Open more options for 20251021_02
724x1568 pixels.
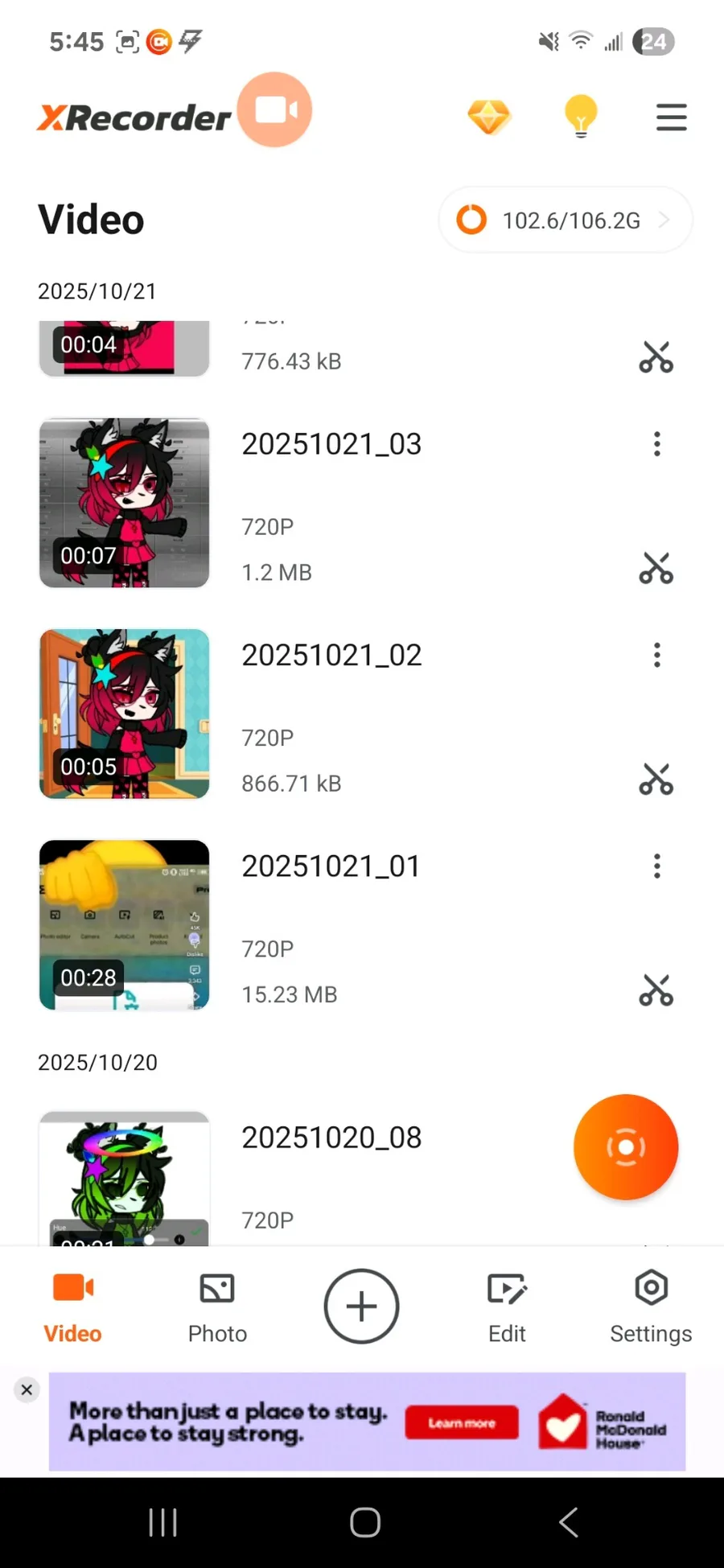point(657,655)
